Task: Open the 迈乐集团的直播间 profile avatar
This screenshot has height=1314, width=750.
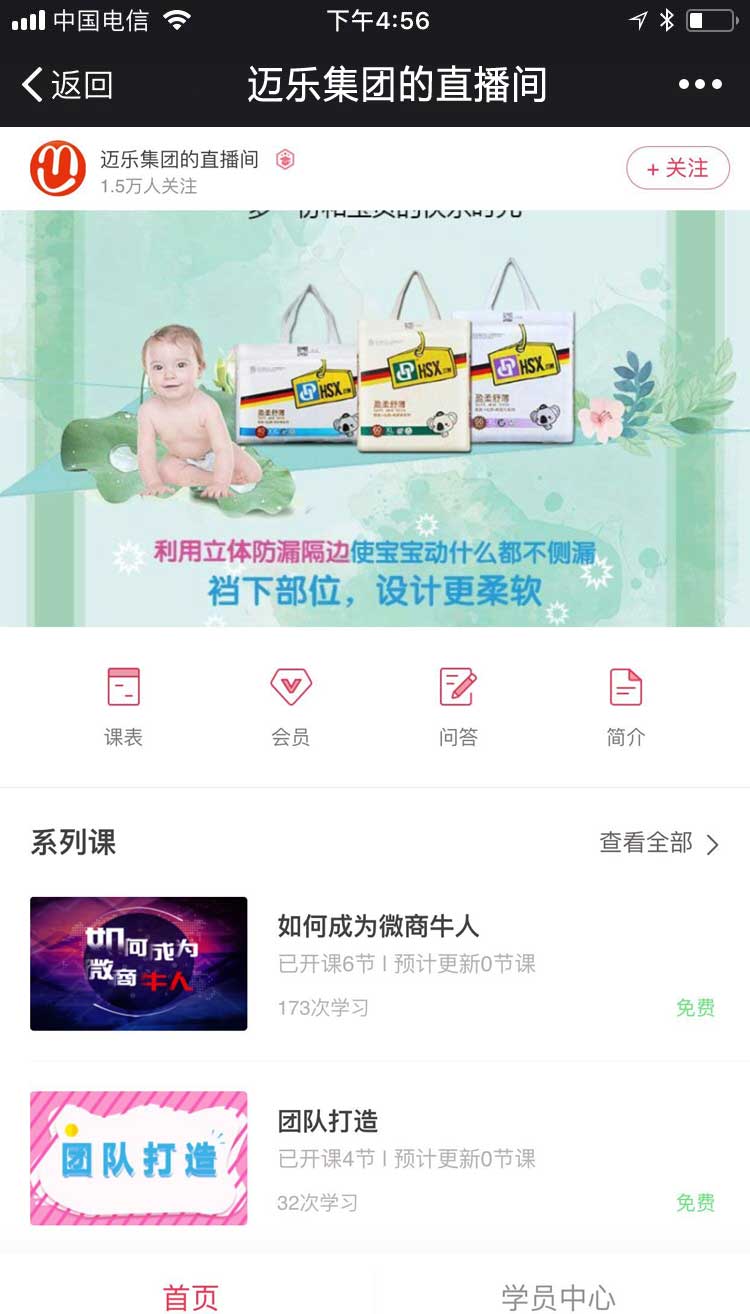Action: 58,168
